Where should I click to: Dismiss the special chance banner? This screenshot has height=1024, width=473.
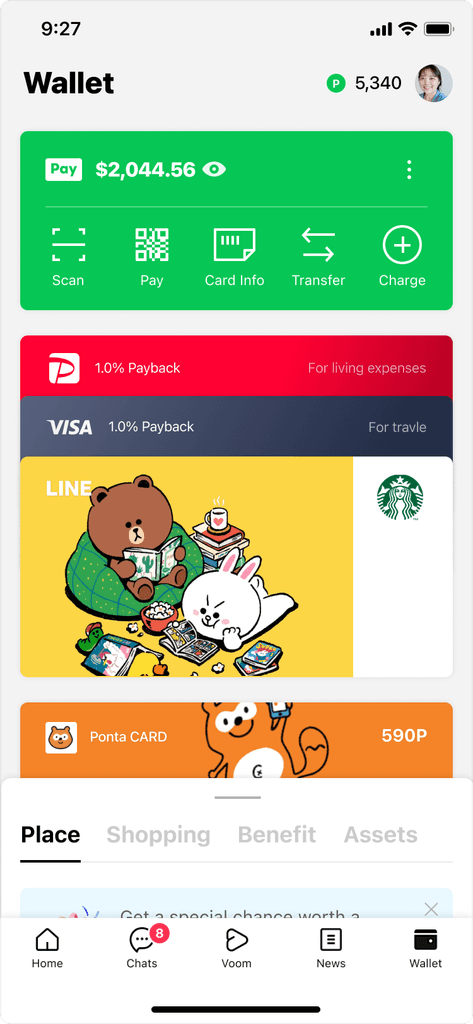pos(431,909)
